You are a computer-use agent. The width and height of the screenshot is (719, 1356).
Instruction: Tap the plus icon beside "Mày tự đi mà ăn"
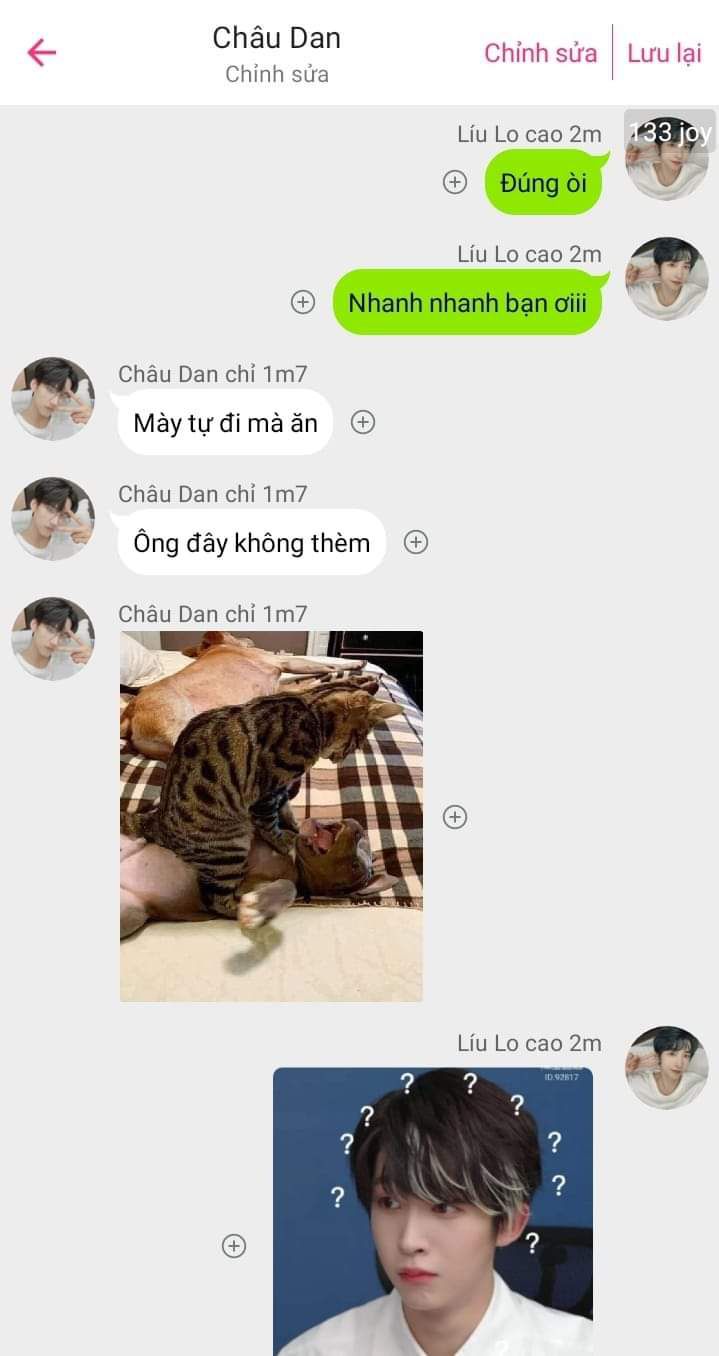(363, 422)
